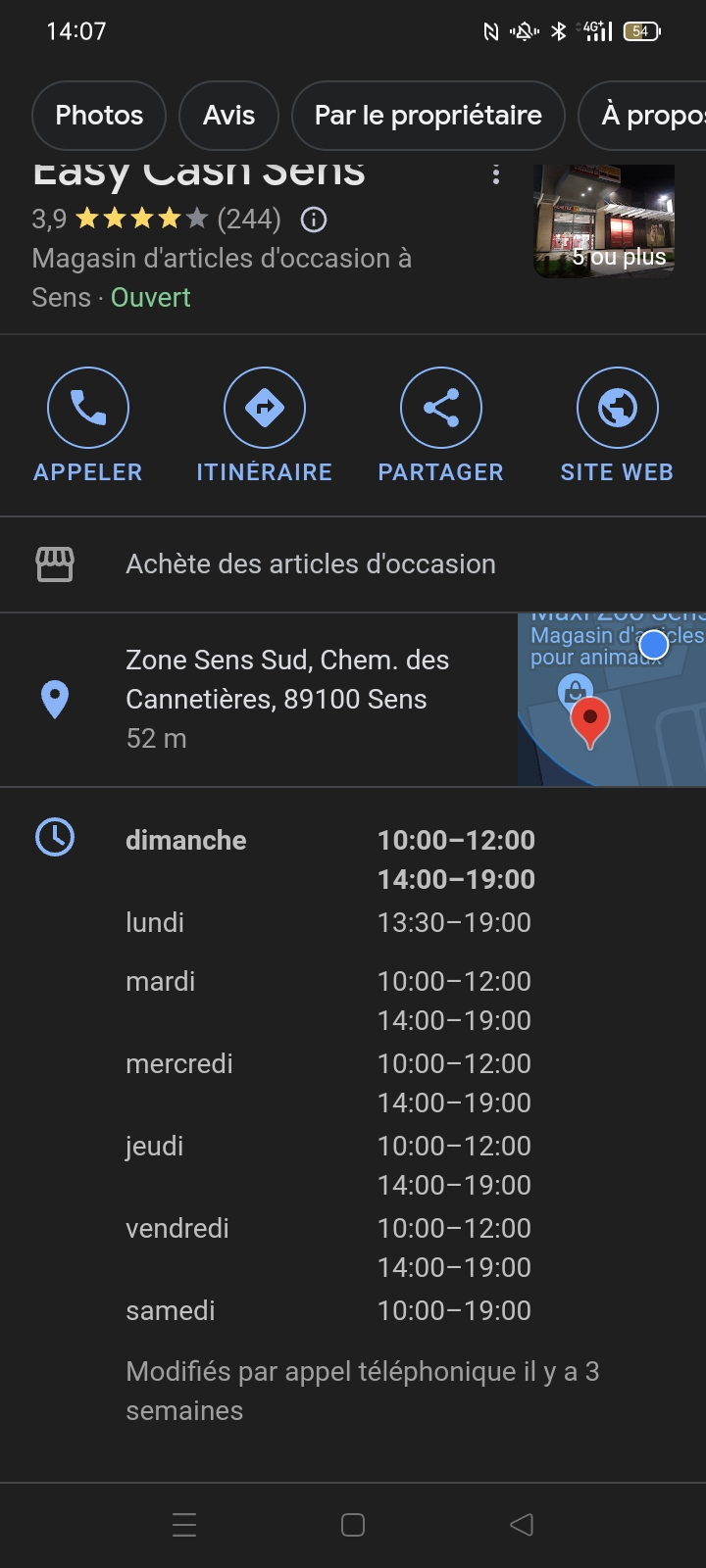Switch to the Photos tab

(99, 116)
